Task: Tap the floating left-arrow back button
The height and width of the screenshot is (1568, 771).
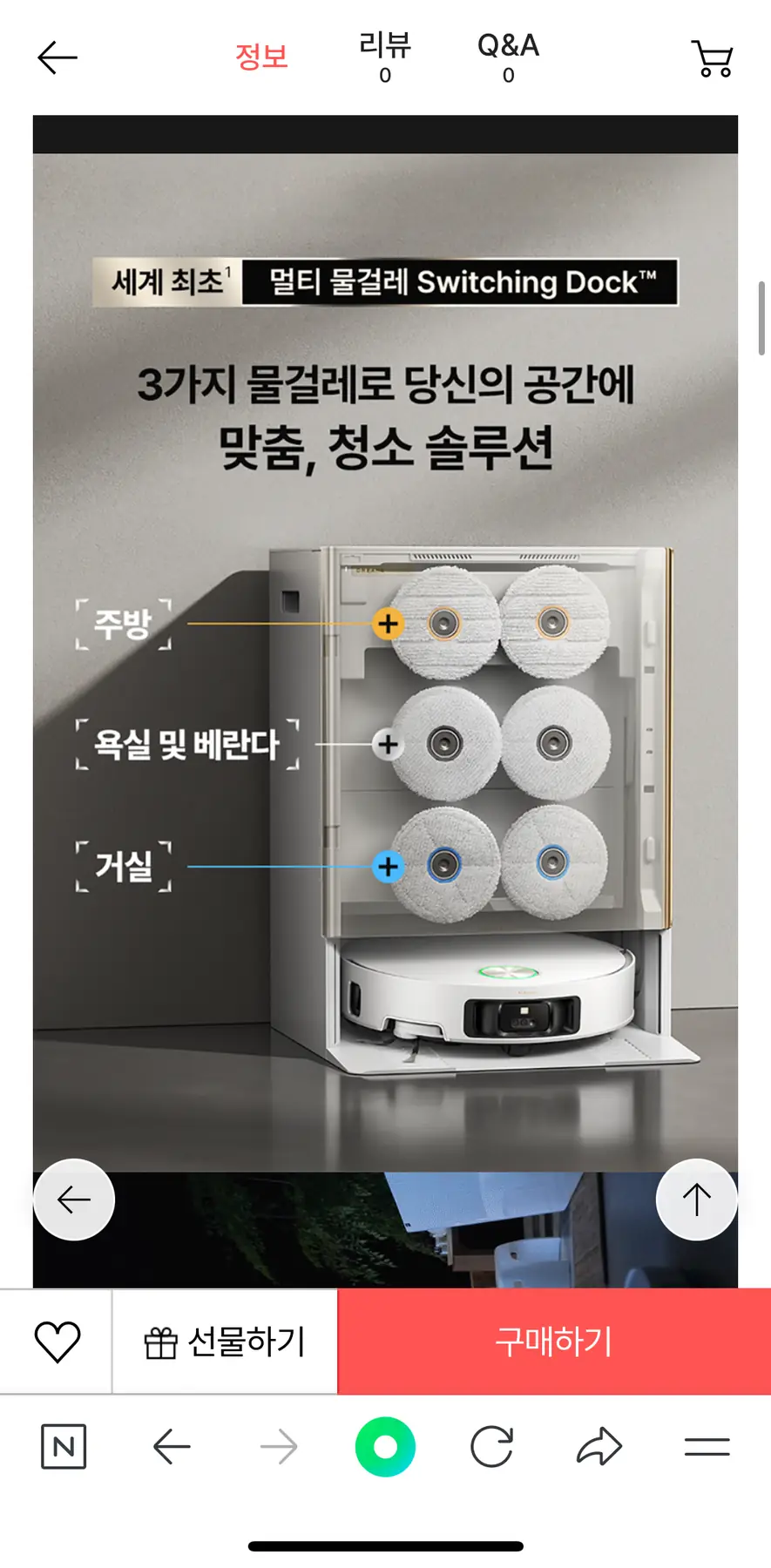Action: click(74, 1200)
